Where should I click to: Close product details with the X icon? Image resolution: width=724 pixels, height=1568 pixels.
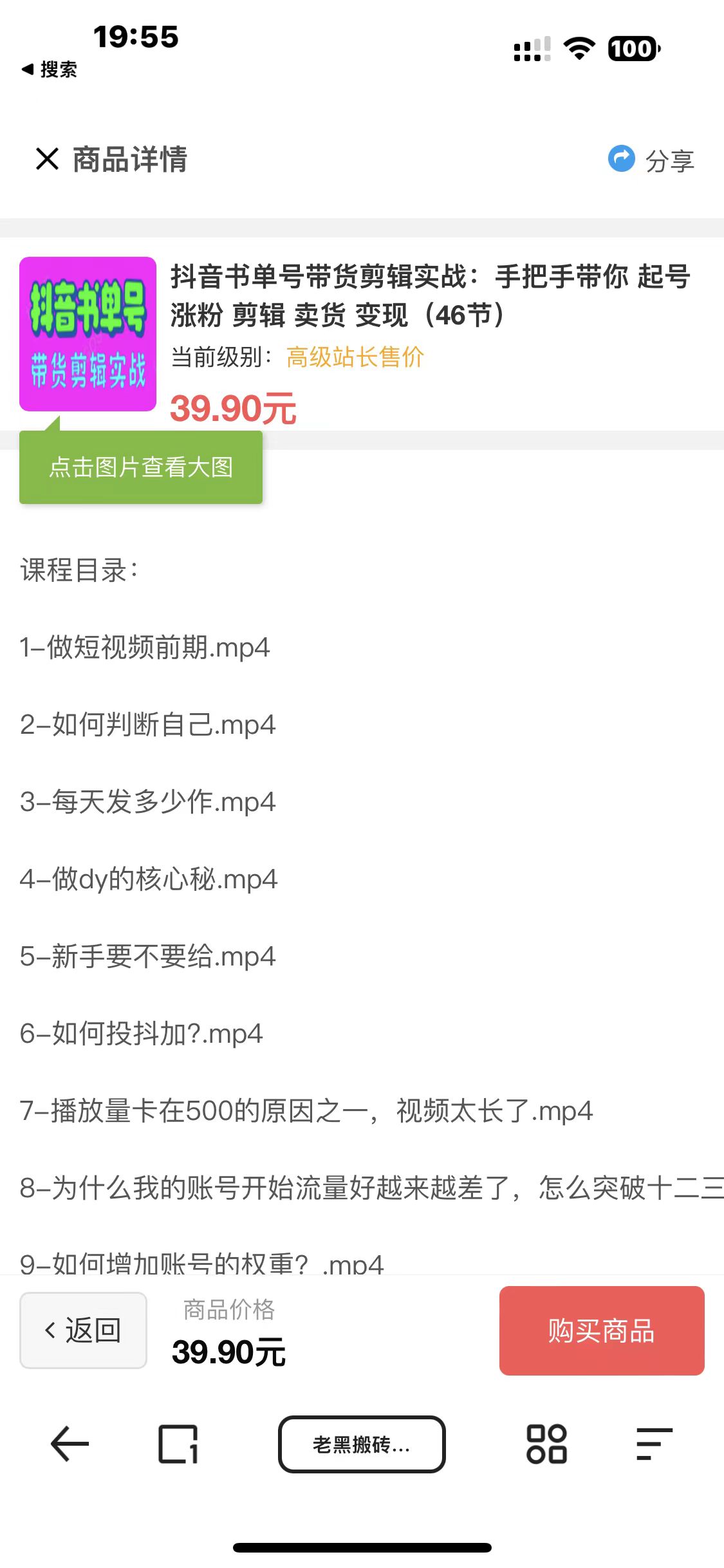coord(46,160)
